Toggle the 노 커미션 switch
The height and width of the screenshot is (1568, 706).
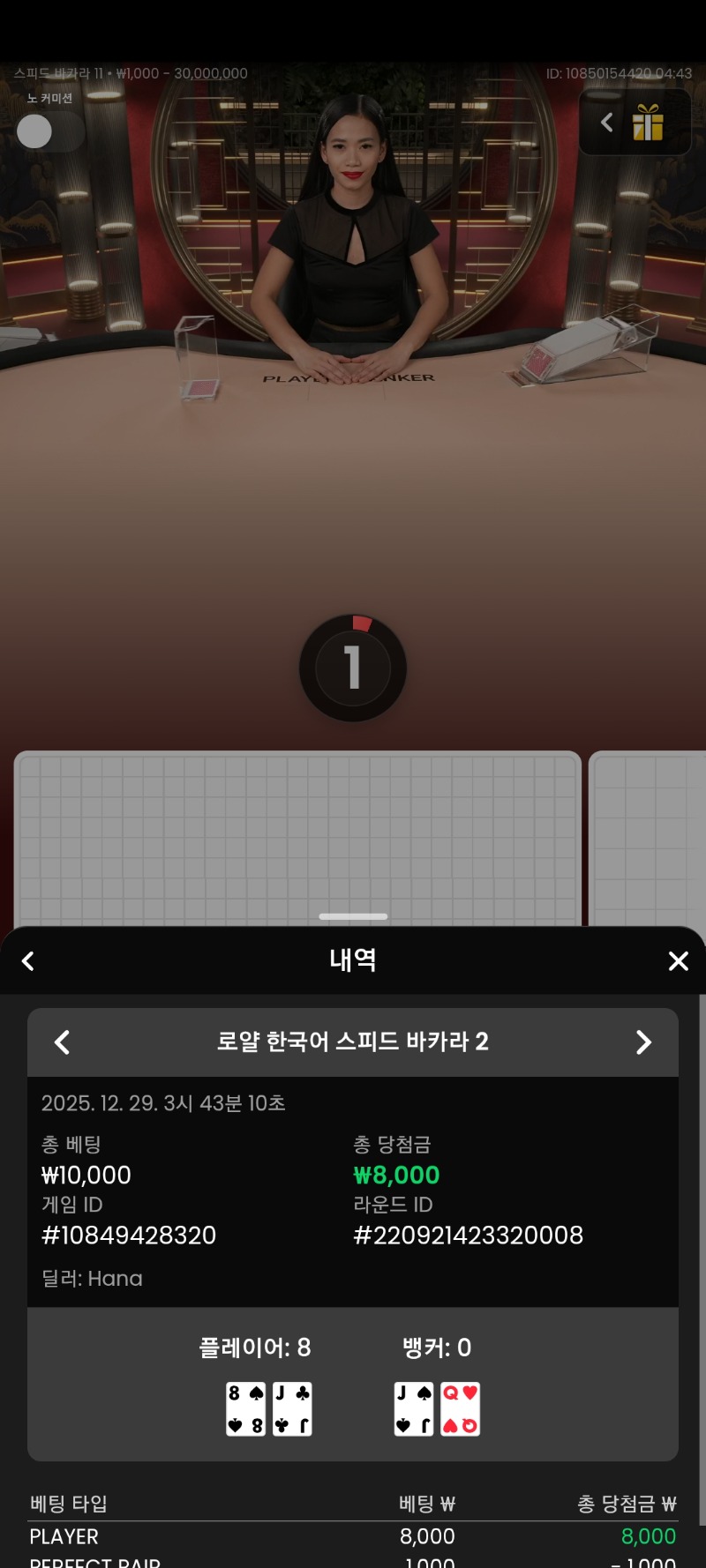pos(49,131)
